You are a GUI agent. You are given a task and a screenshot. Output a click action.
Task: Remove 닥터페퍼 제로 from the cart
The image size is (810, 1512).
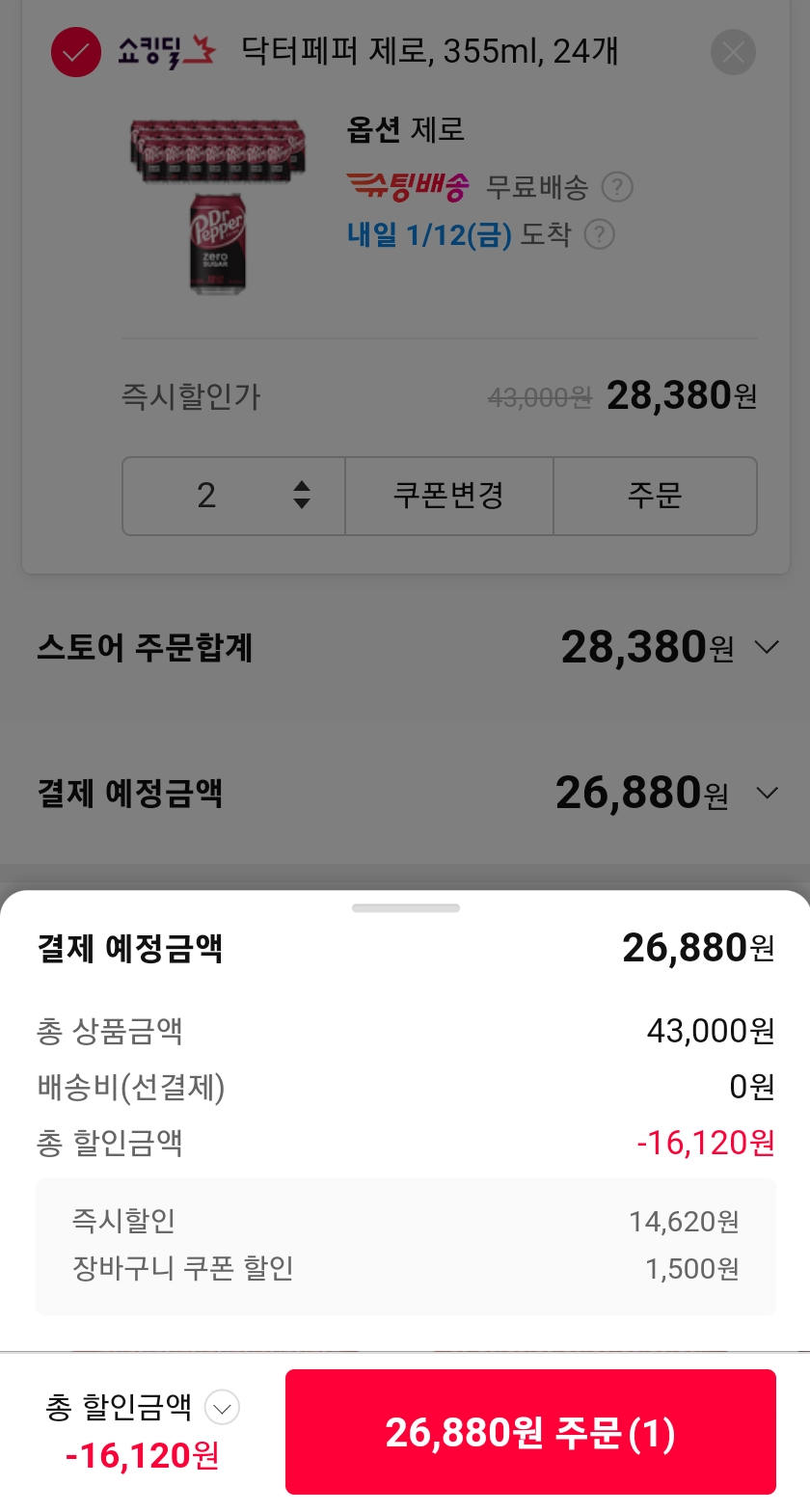click(733, 52)
